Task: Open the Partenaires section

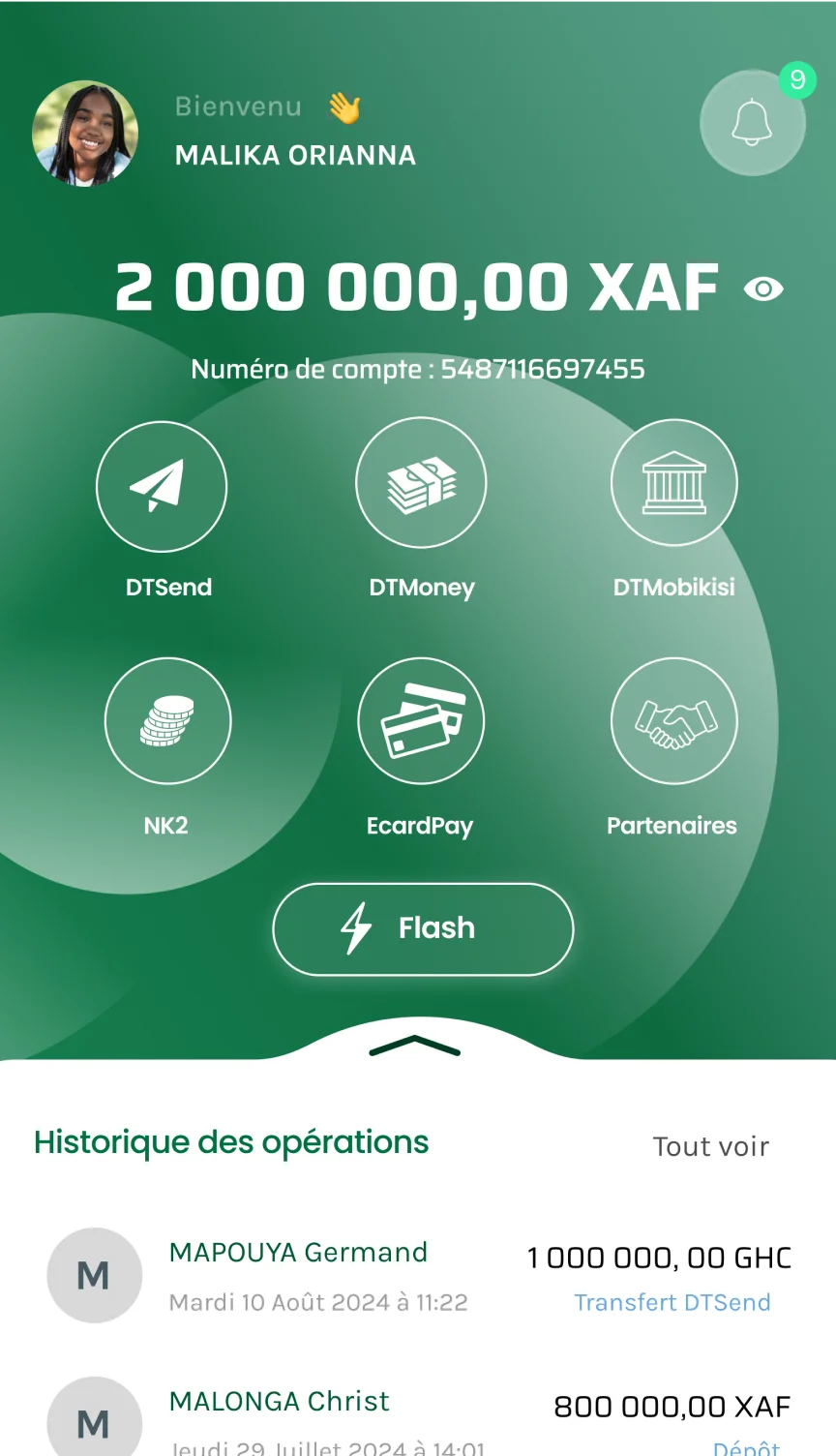Action: (x=674, y=721)
